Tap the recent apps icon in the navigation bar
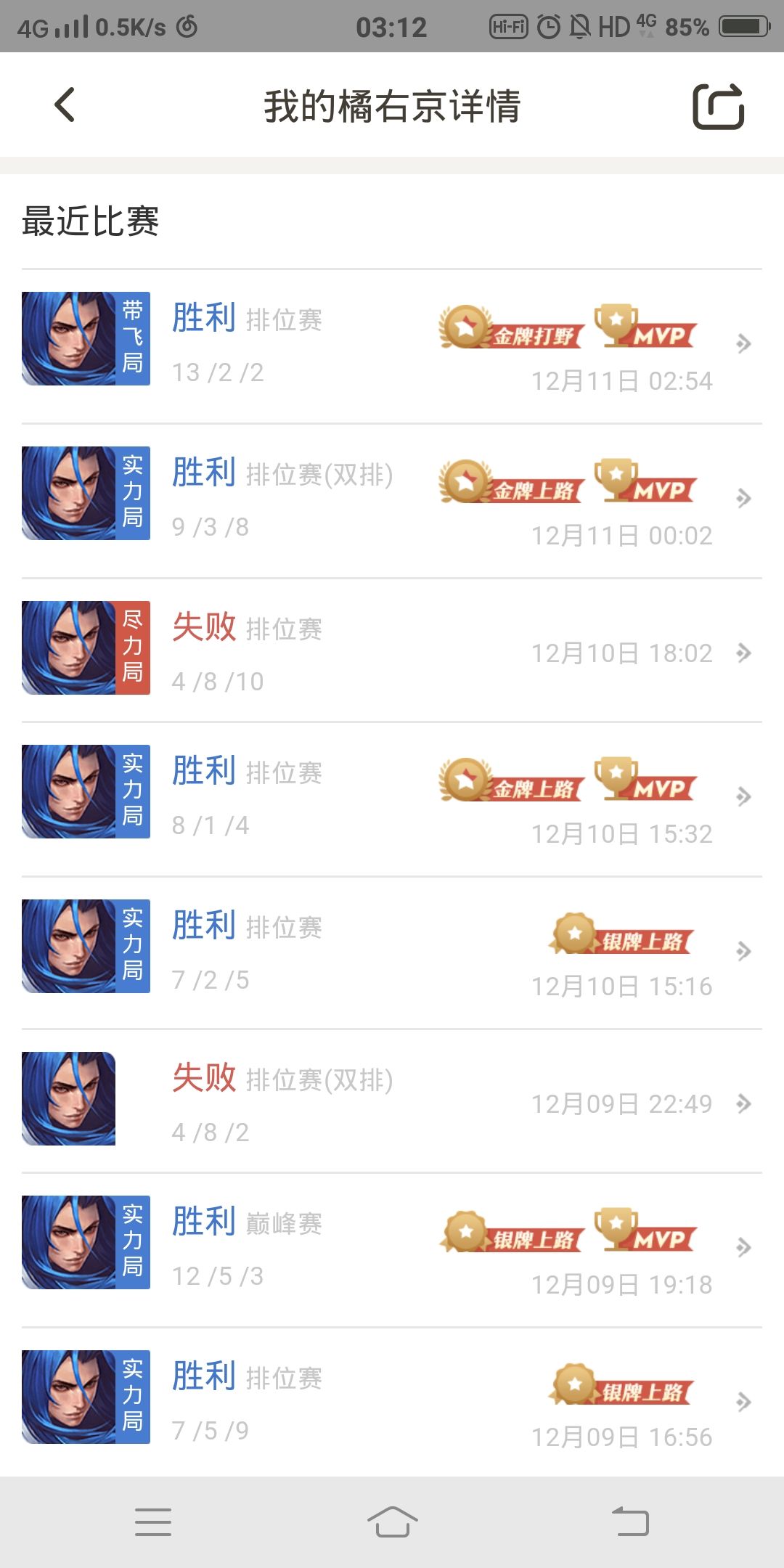Viewport: 784px width, 1568px height. point(153,1522)
